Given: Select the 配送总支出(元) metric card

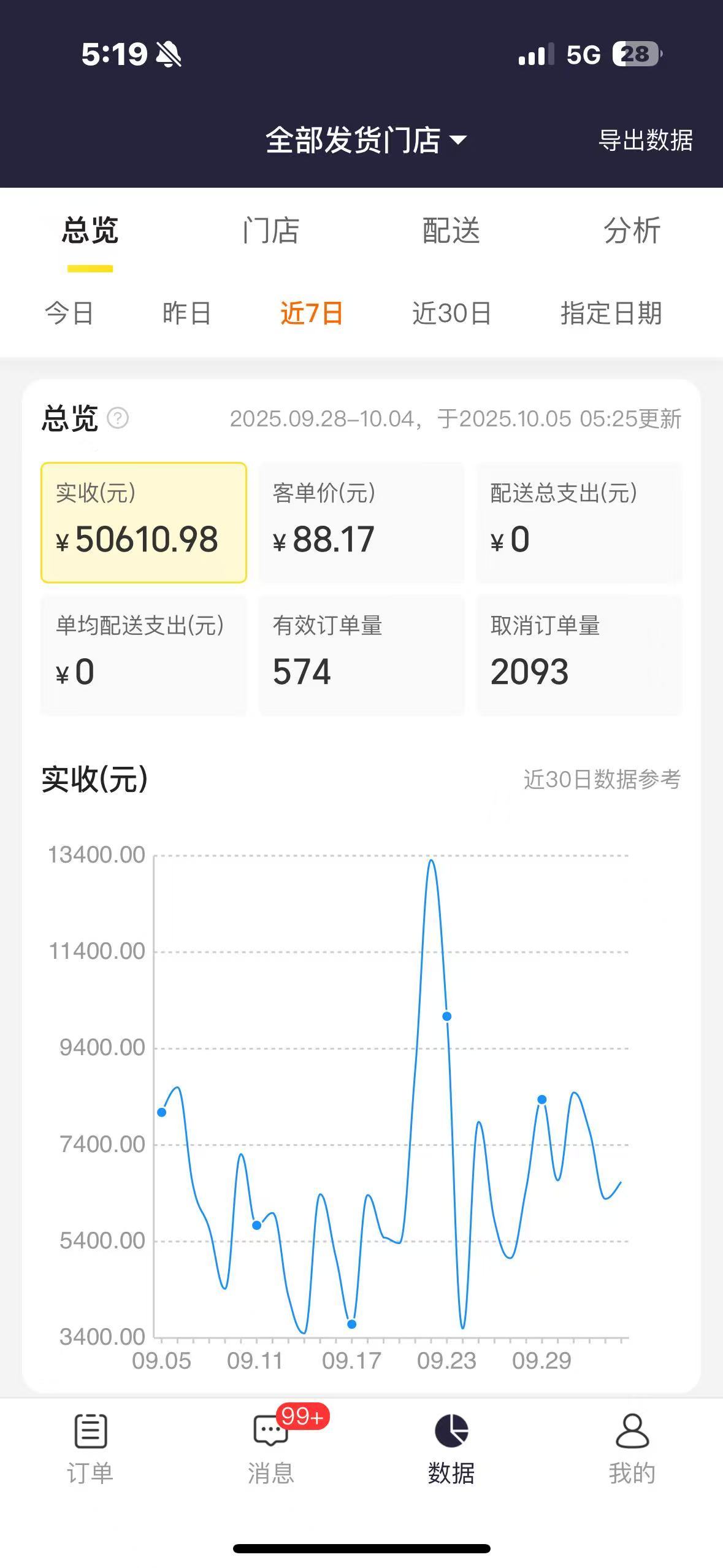Looking at the screenshot, I should (x=579, y=523).
